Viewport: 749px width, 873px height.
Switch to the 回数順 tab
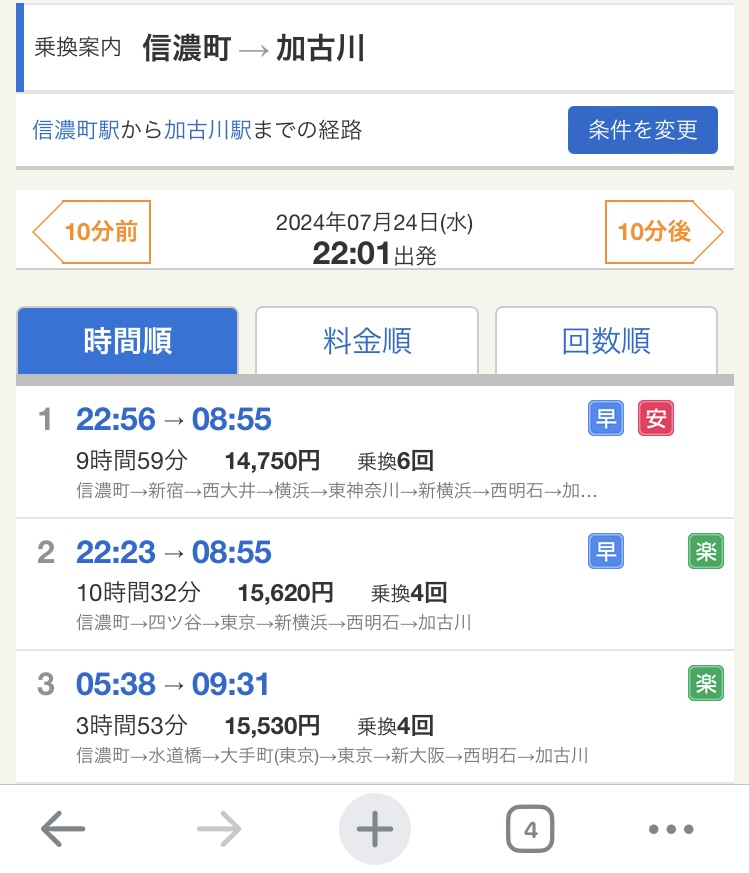[606, 341]
